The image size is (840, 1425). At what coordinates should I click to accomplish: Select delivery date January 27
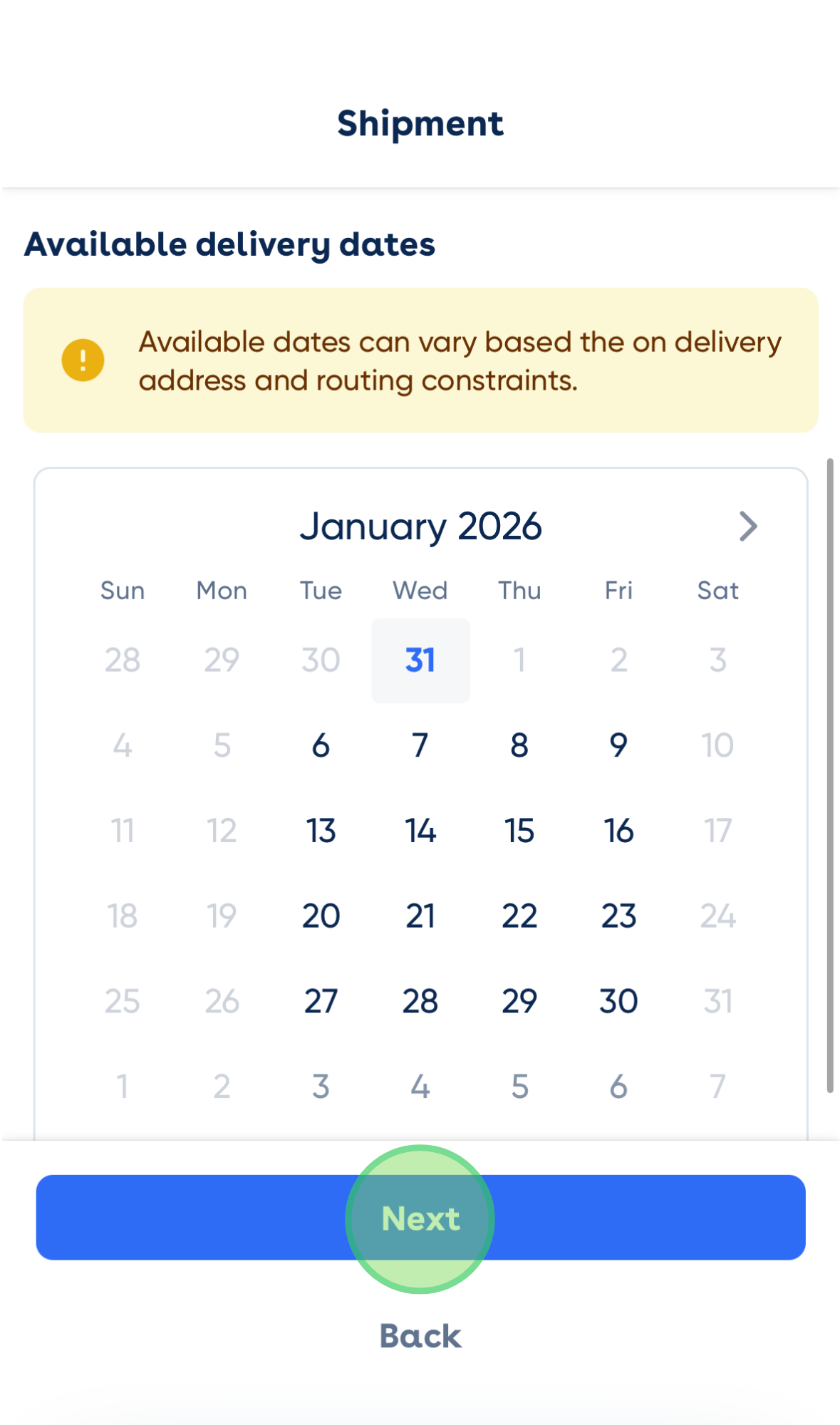click(x=321, y=1000)
